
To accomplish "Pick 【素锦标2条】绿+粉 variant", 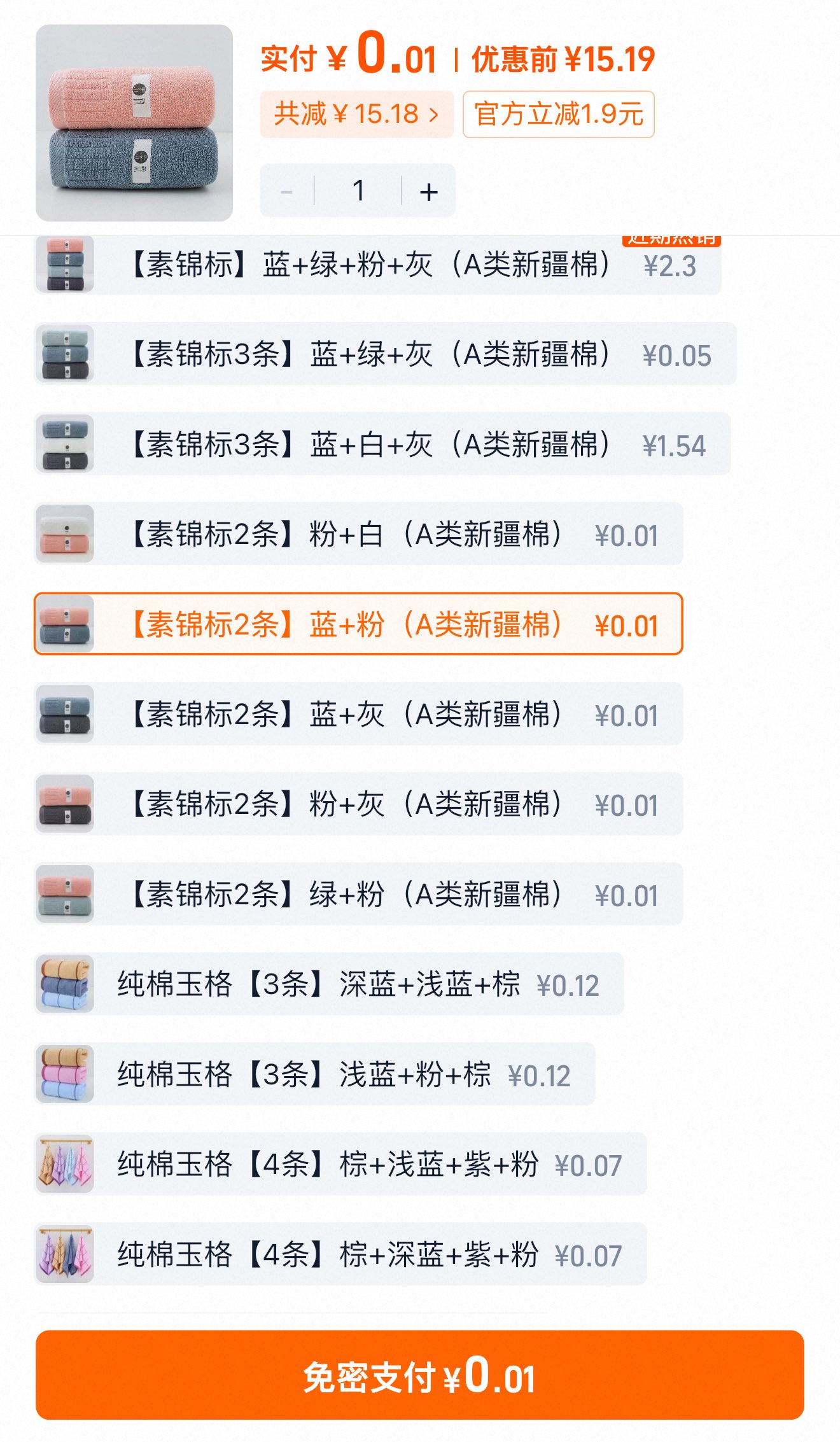I will [x=358, y=894].
